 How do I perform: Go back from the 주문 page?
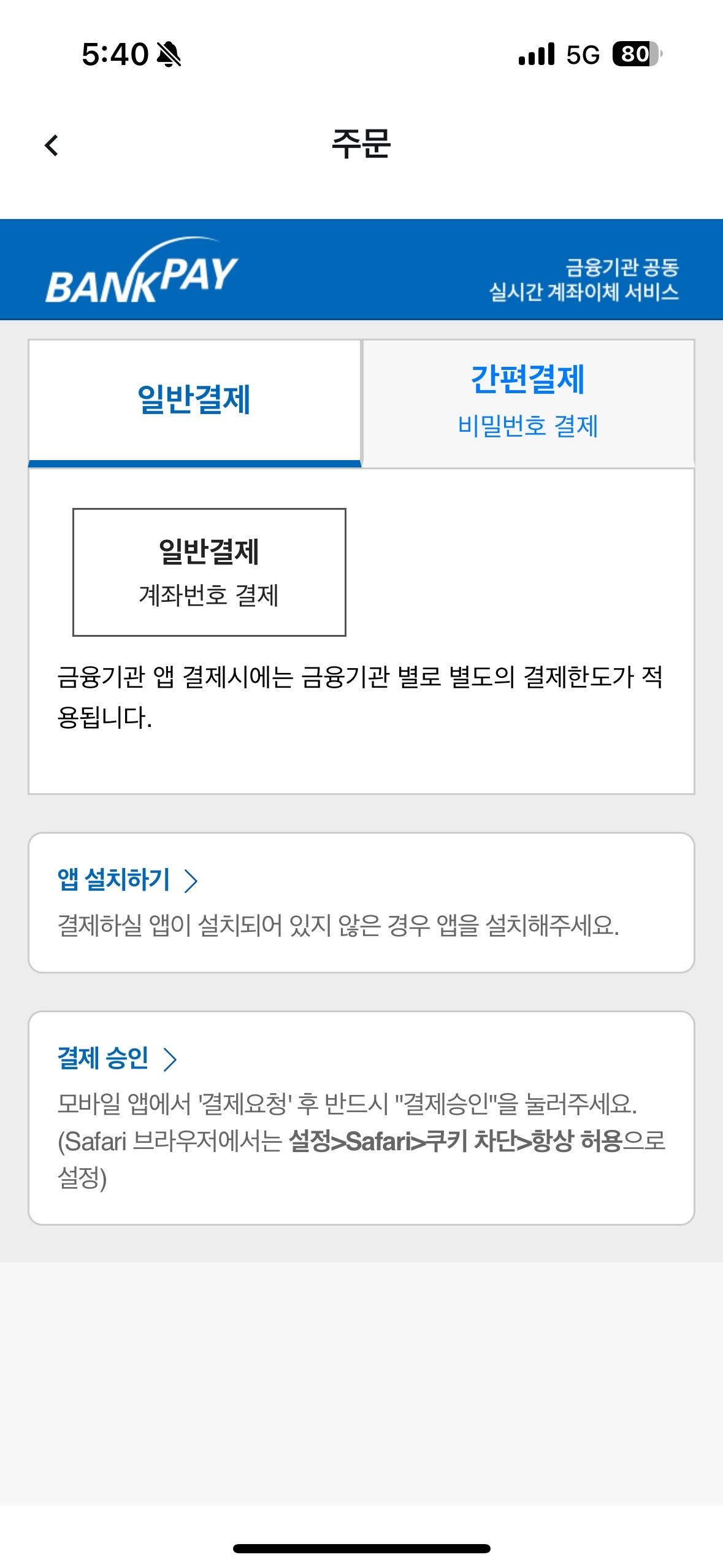(x=52, y=145)
